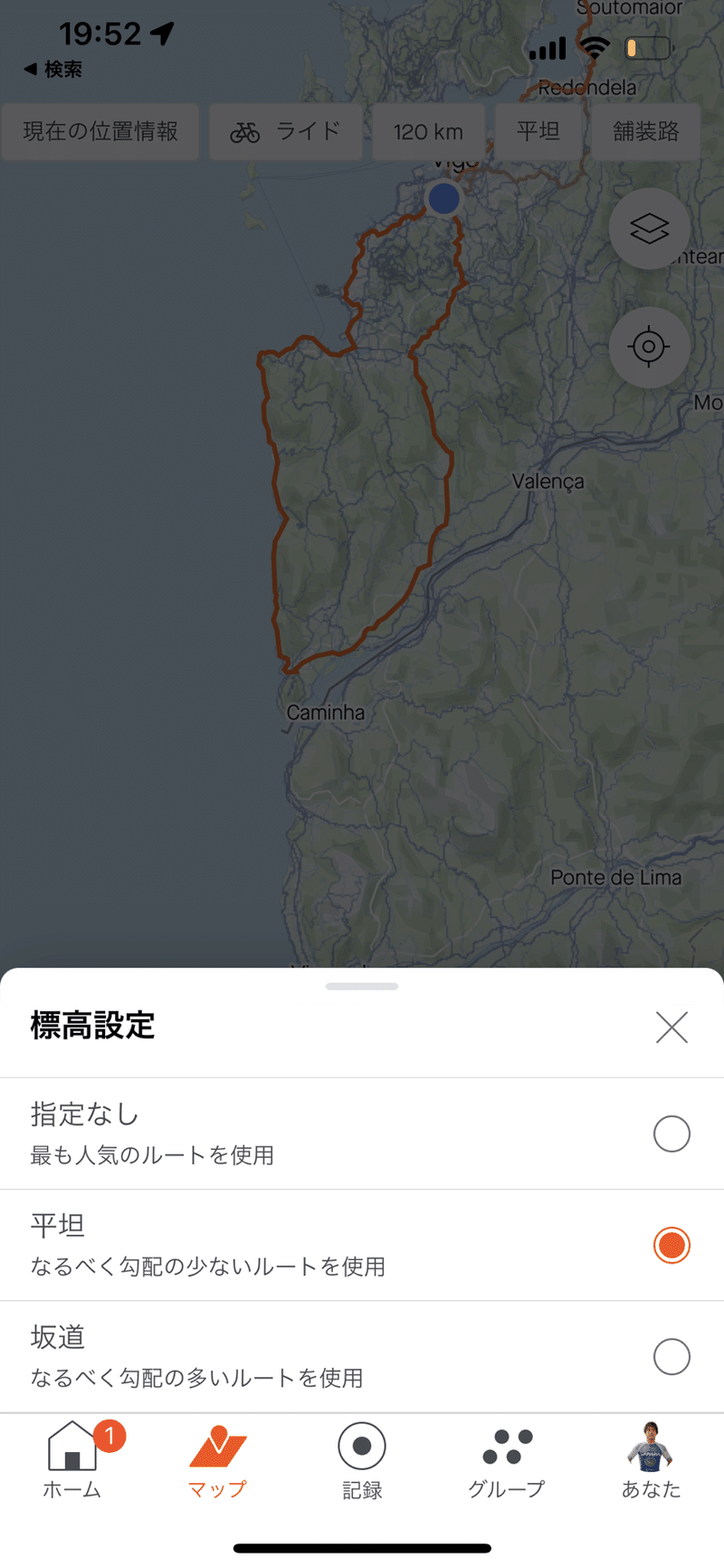
Task: Open the 舗装路 surface type selector
Action: point(646,131)
